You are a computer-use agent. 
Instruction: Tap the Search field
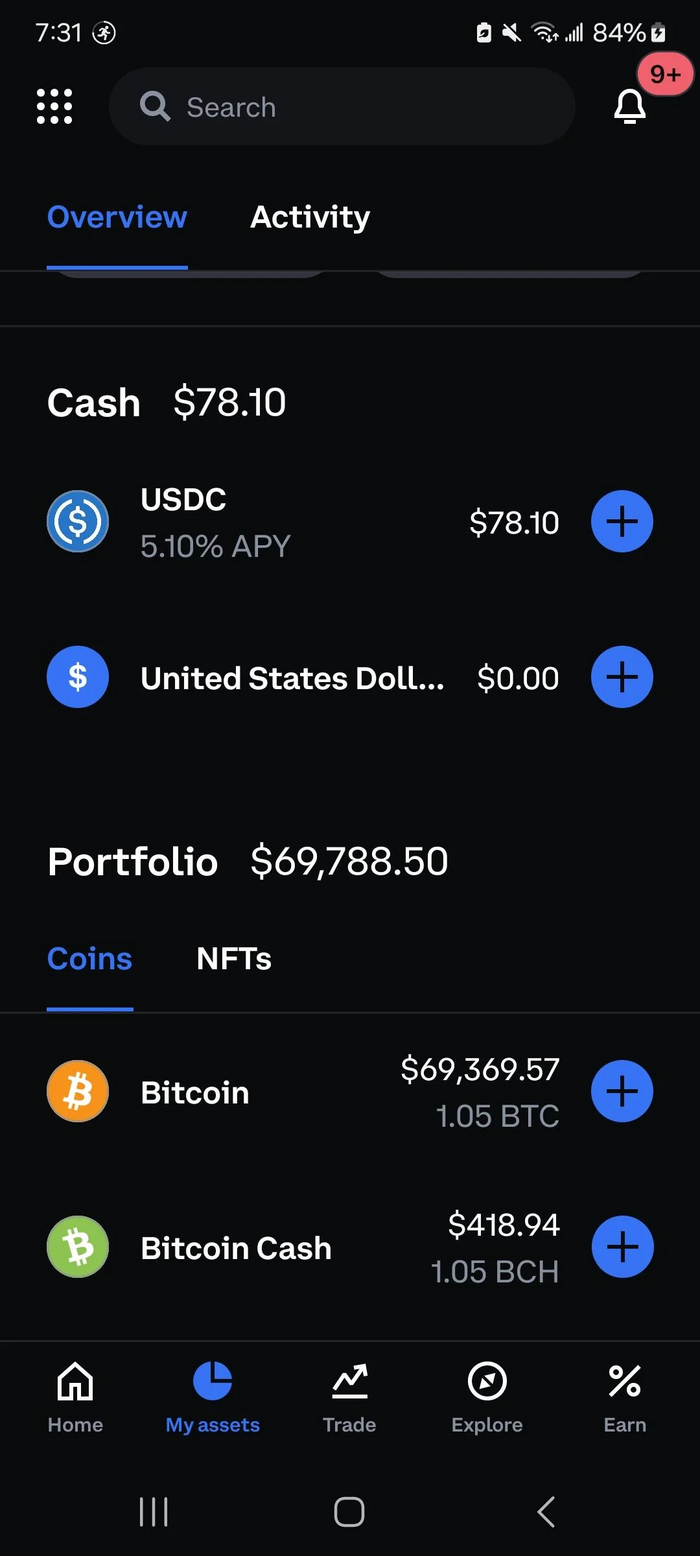pyautogui.click(x=340, y=107)
